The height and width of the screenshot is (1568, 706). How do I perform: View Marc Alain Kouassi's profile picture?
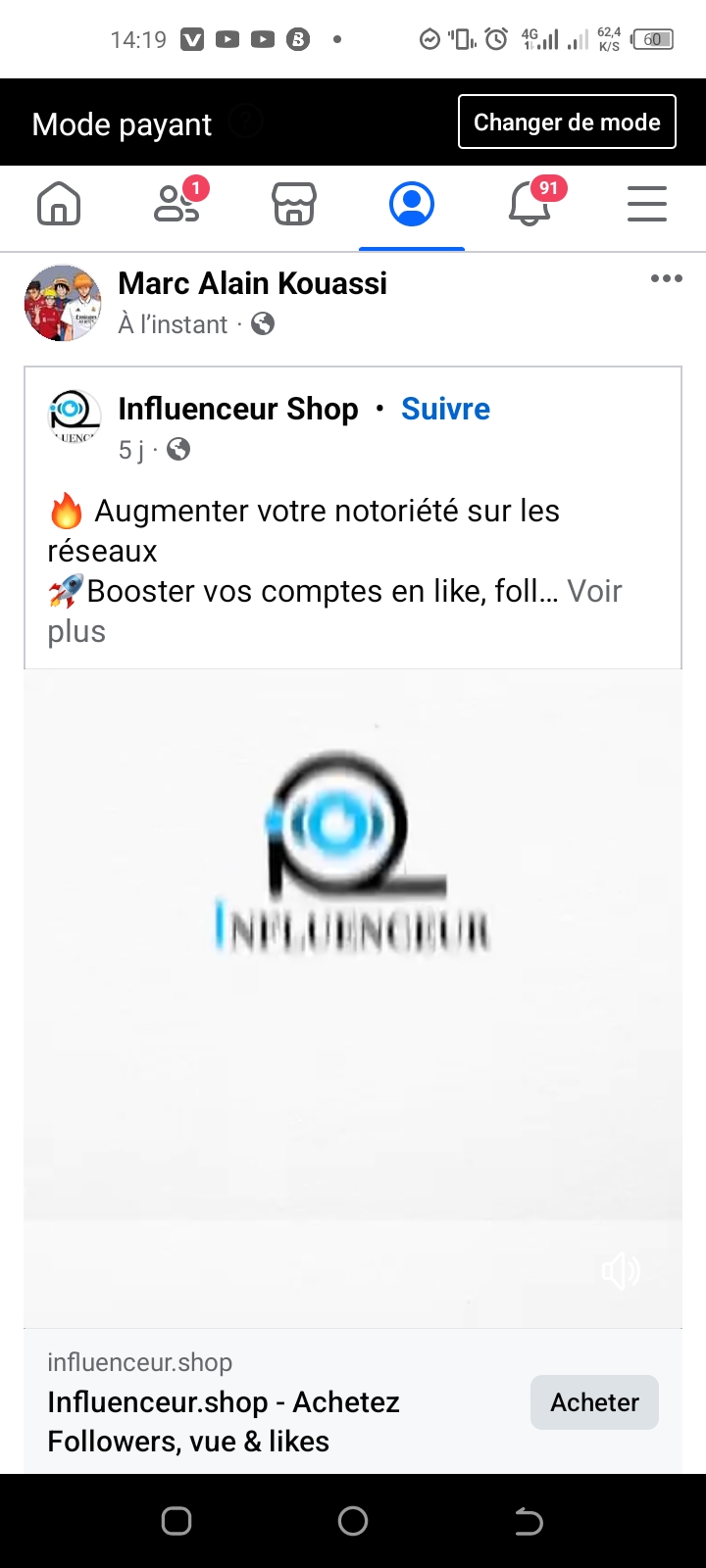(x=63, y=303)
